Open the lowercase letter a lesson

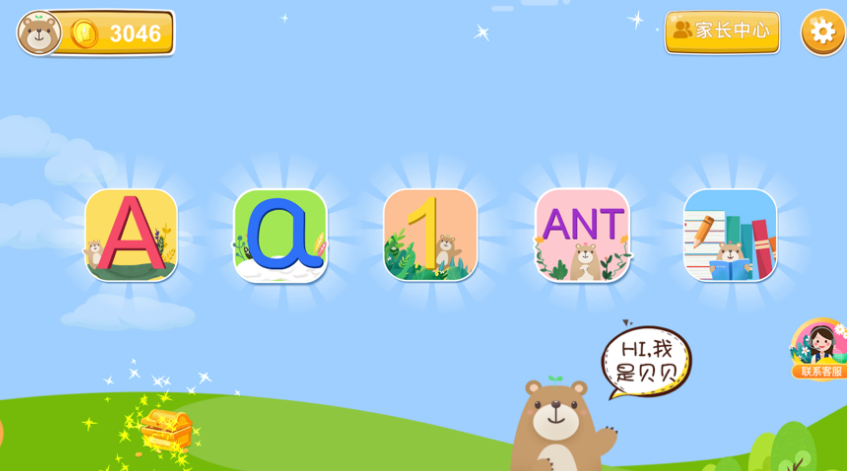(280, 235)
